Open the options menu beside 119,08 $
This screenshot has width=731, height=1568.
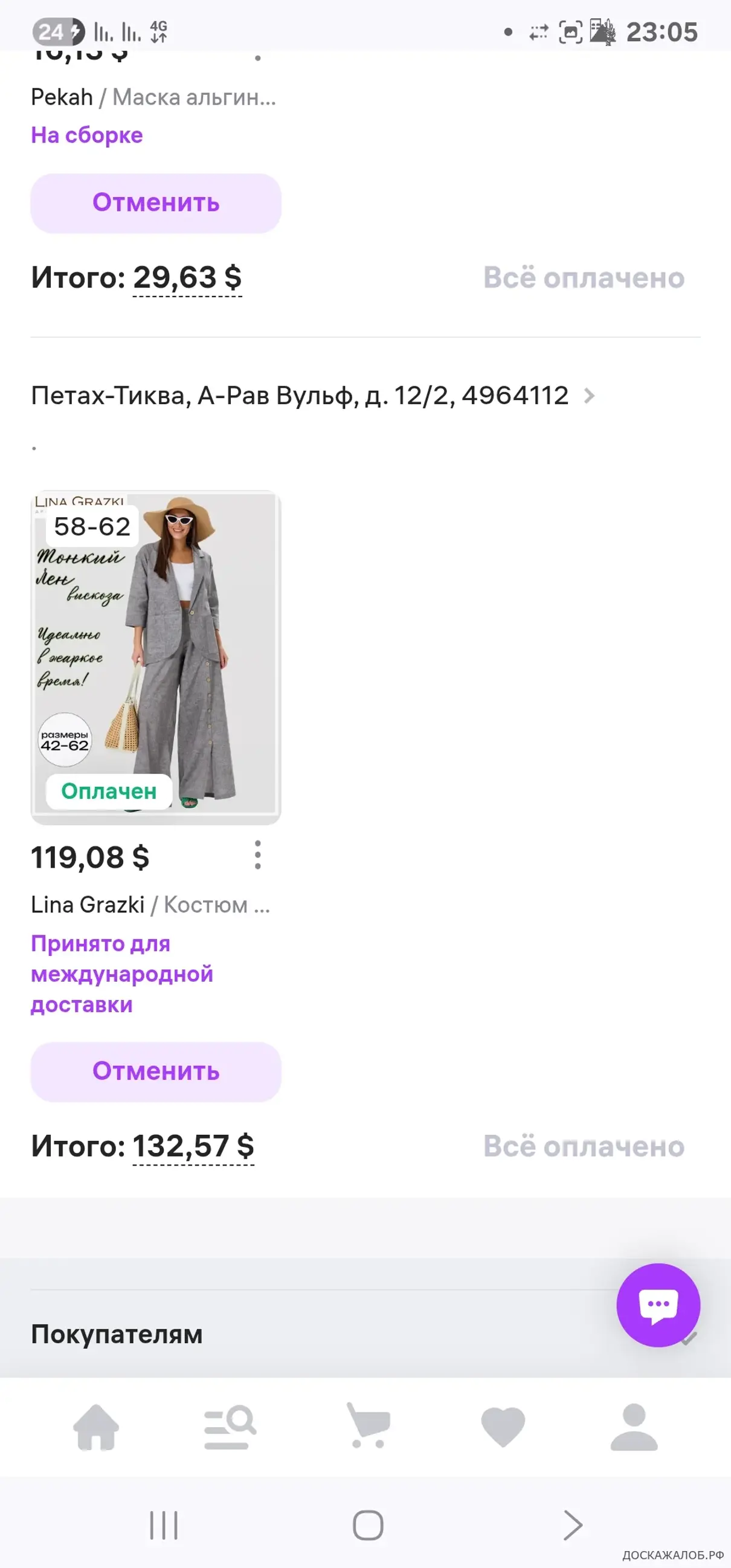coord(257,854)
